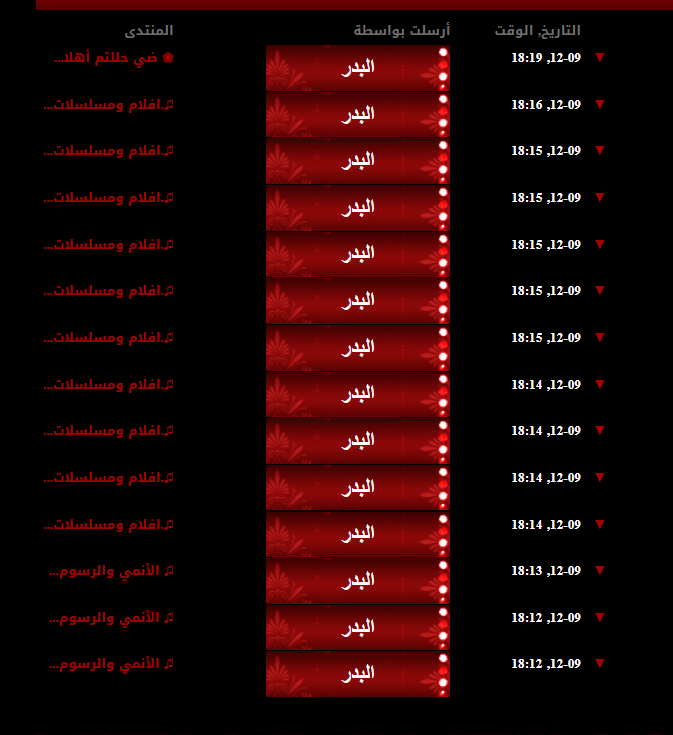This screenshot has width=673, height=735.
Task: Go to the post via the 18:16 arrow
Action: point(599,104)
